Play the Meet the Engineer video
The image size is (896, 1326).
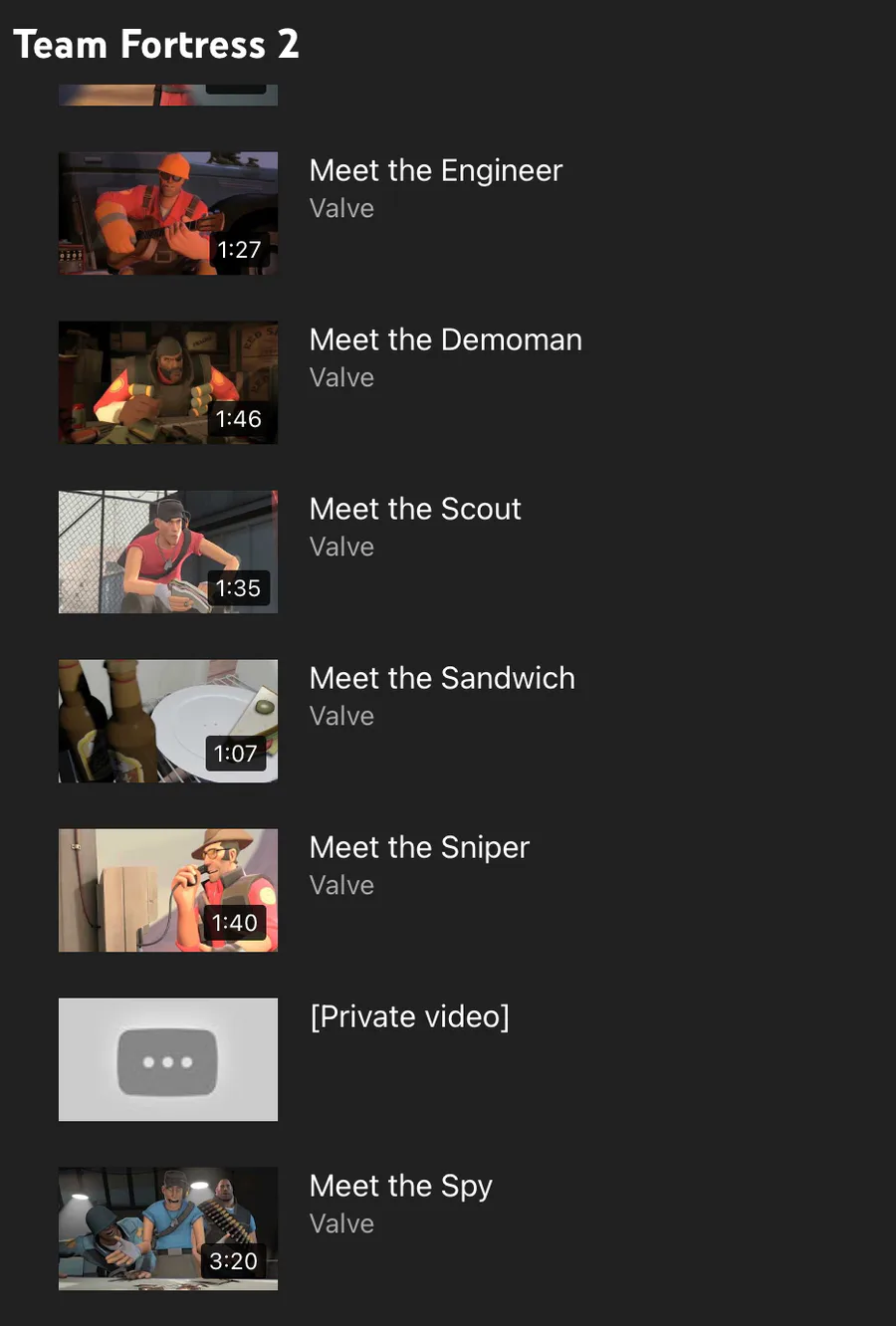point(167,213)
